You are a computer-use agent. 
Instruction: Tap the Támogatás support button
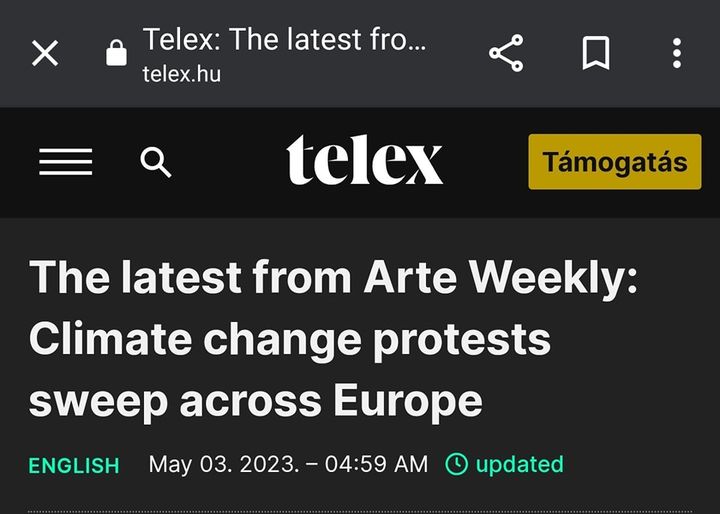[x=614, y=162]
